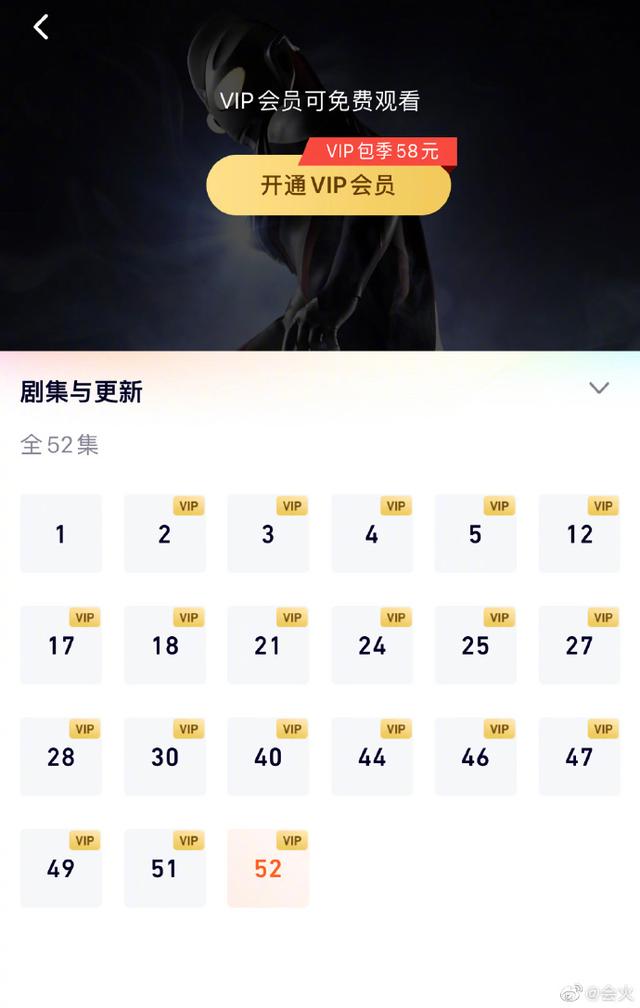640x1008 pixels.
Task: Choose episode 51
Action: point(165,868)
